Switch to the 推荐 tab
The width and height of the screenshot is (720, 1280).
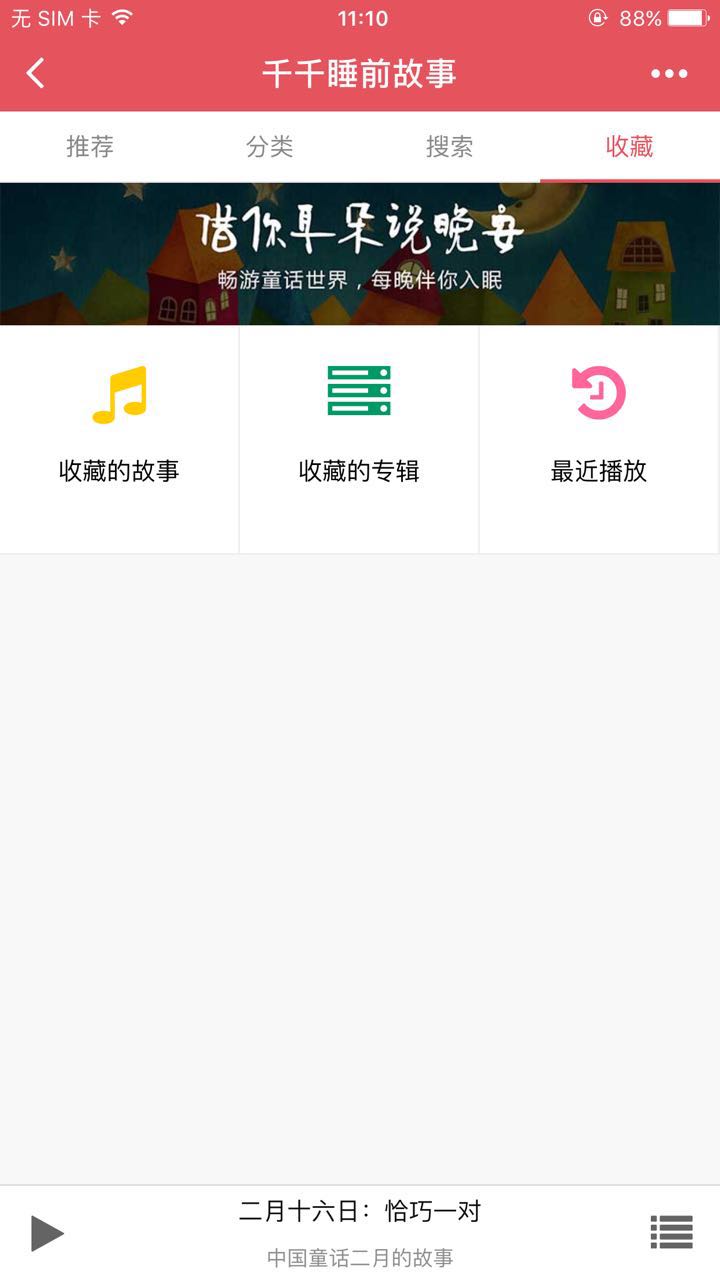[x=90, y=147]
